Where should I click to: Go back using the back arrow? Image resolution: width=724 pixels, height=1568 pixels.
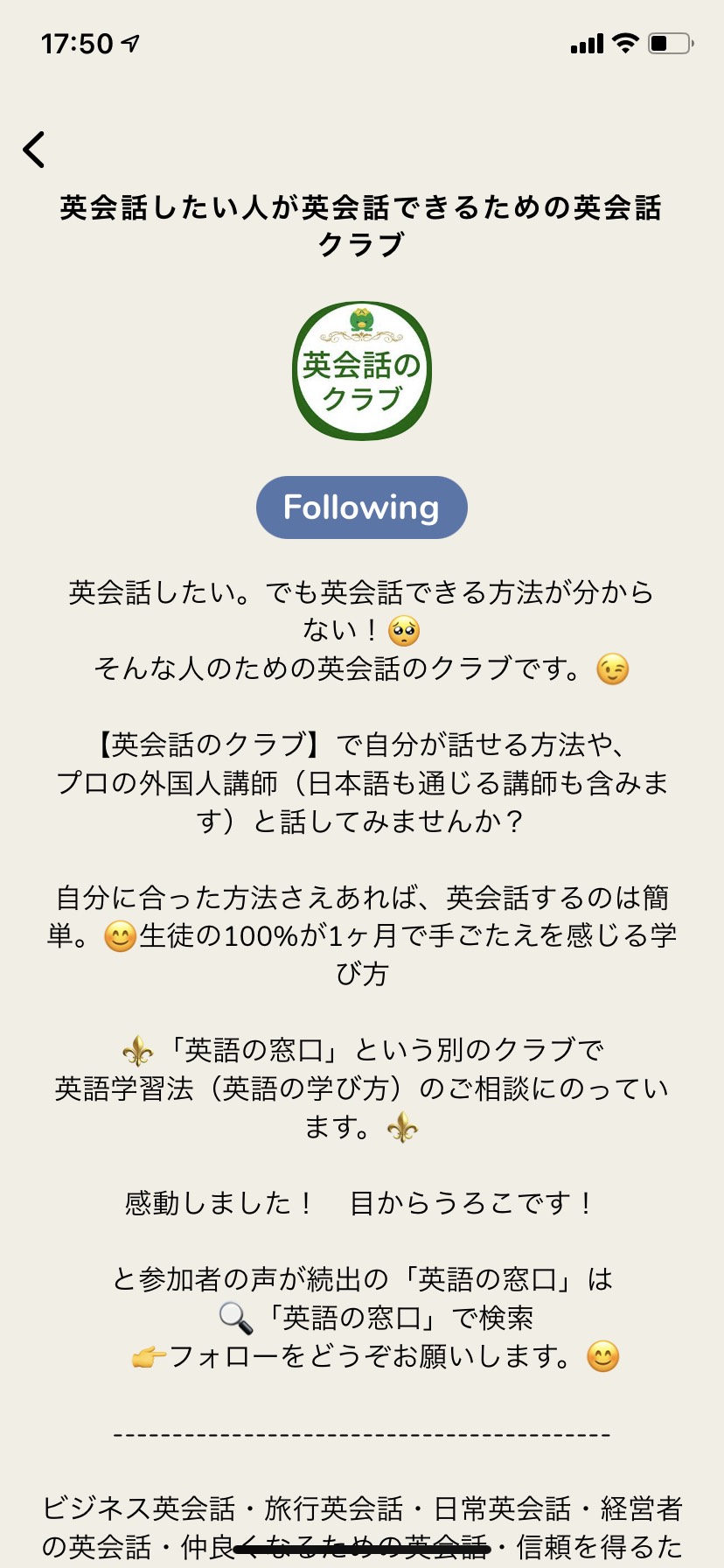pyautogui.click(x=34, y=150)
